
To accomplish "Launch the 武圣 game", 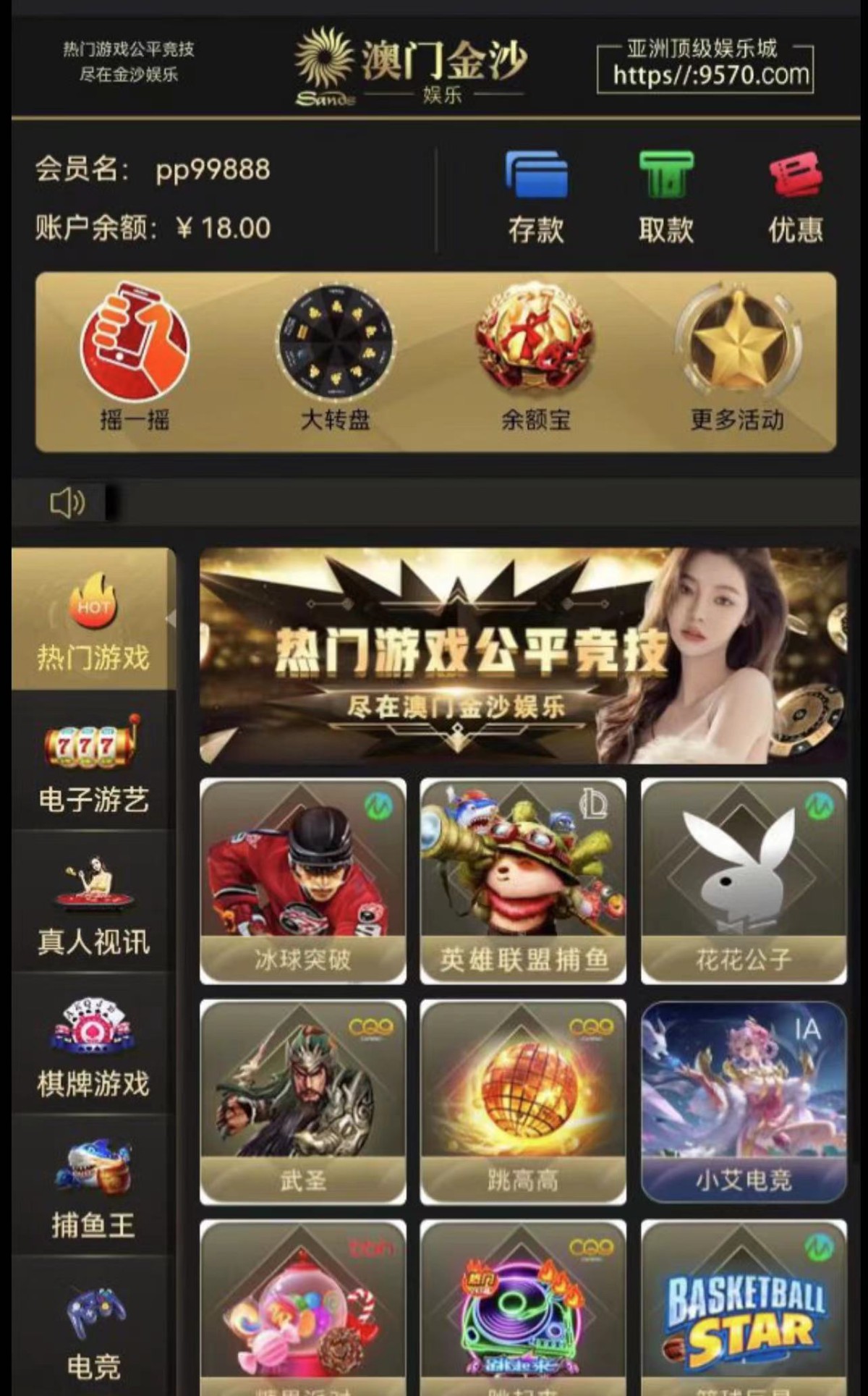I will (302, 1102).
